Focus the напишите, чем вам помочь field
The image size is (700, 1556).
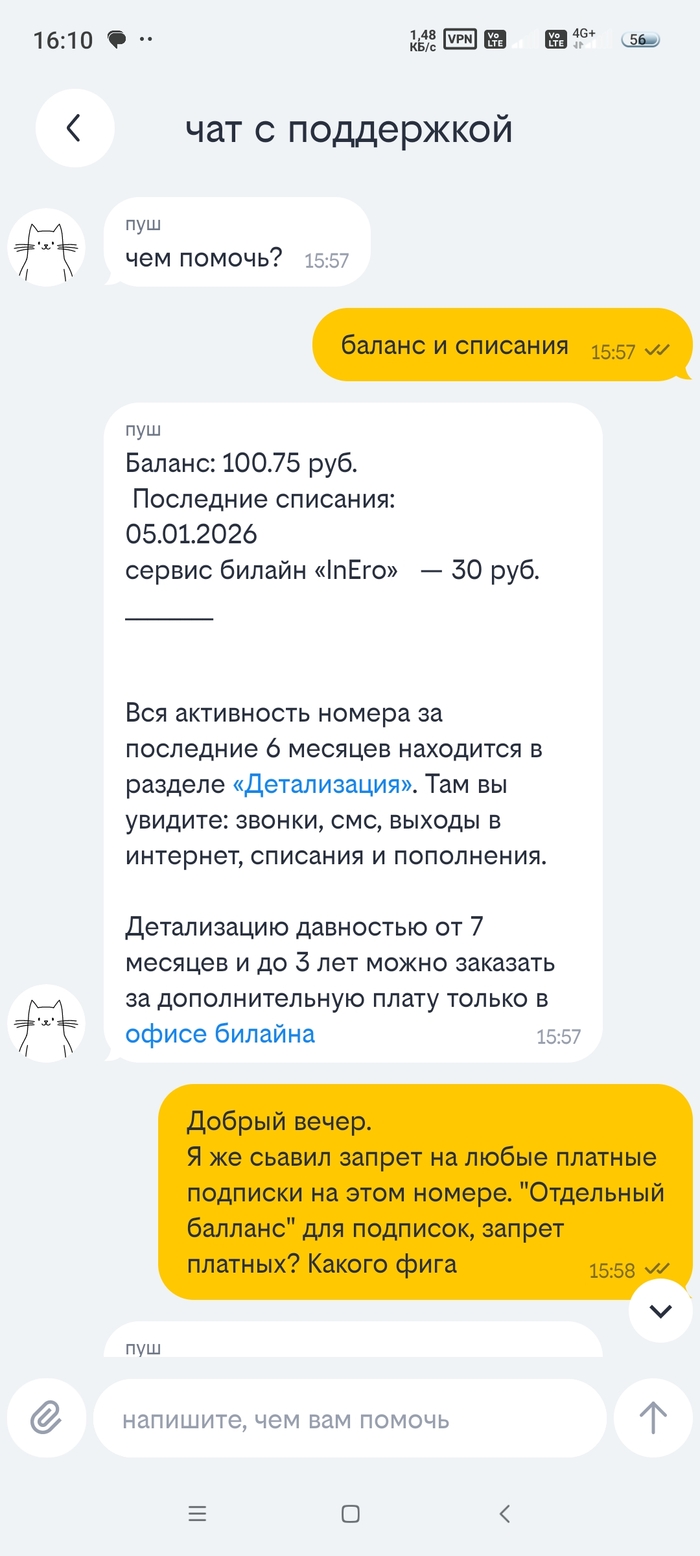350,1419
